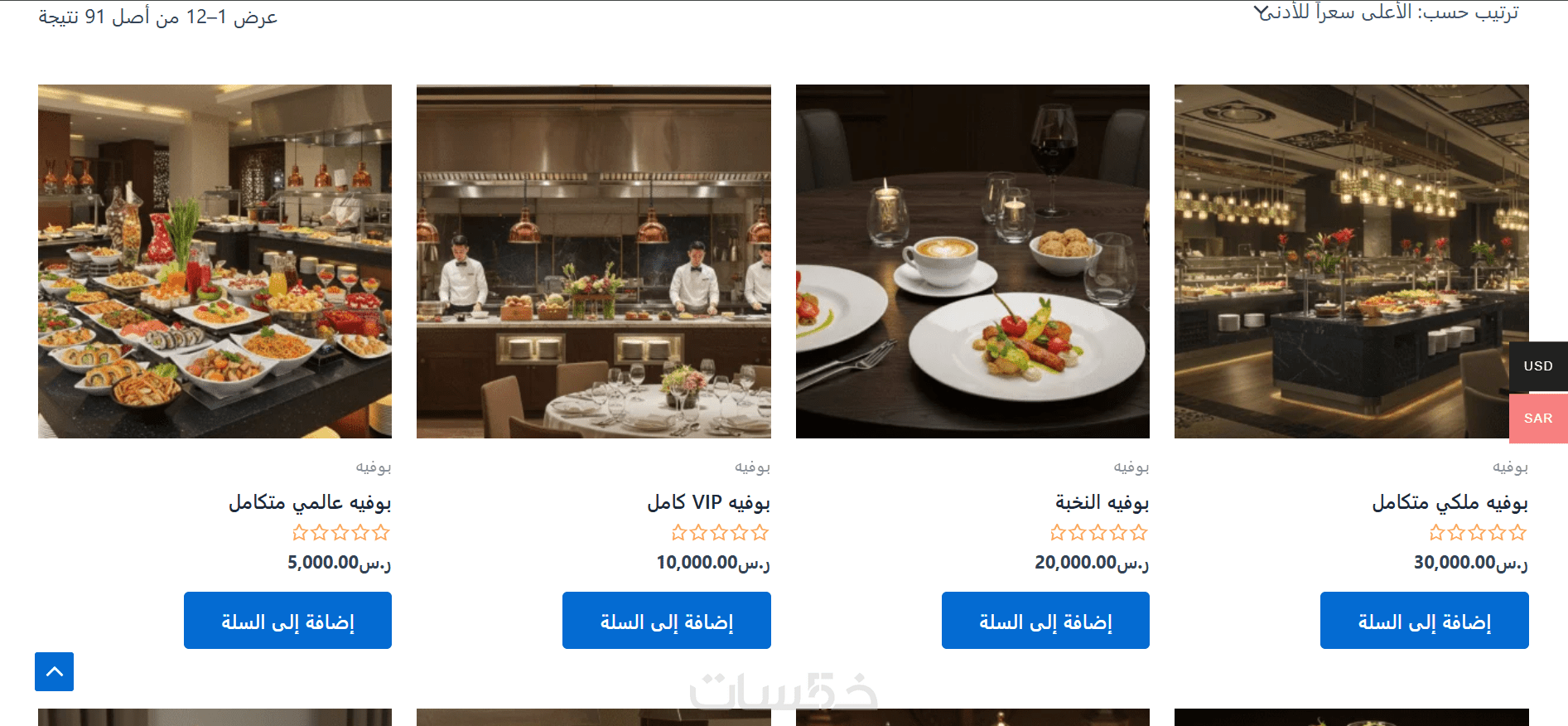This screenshot has width=1568, height=726.
Task: Open بوفيه category link above بوفيه النخبة
Action: click(1131, 467)
